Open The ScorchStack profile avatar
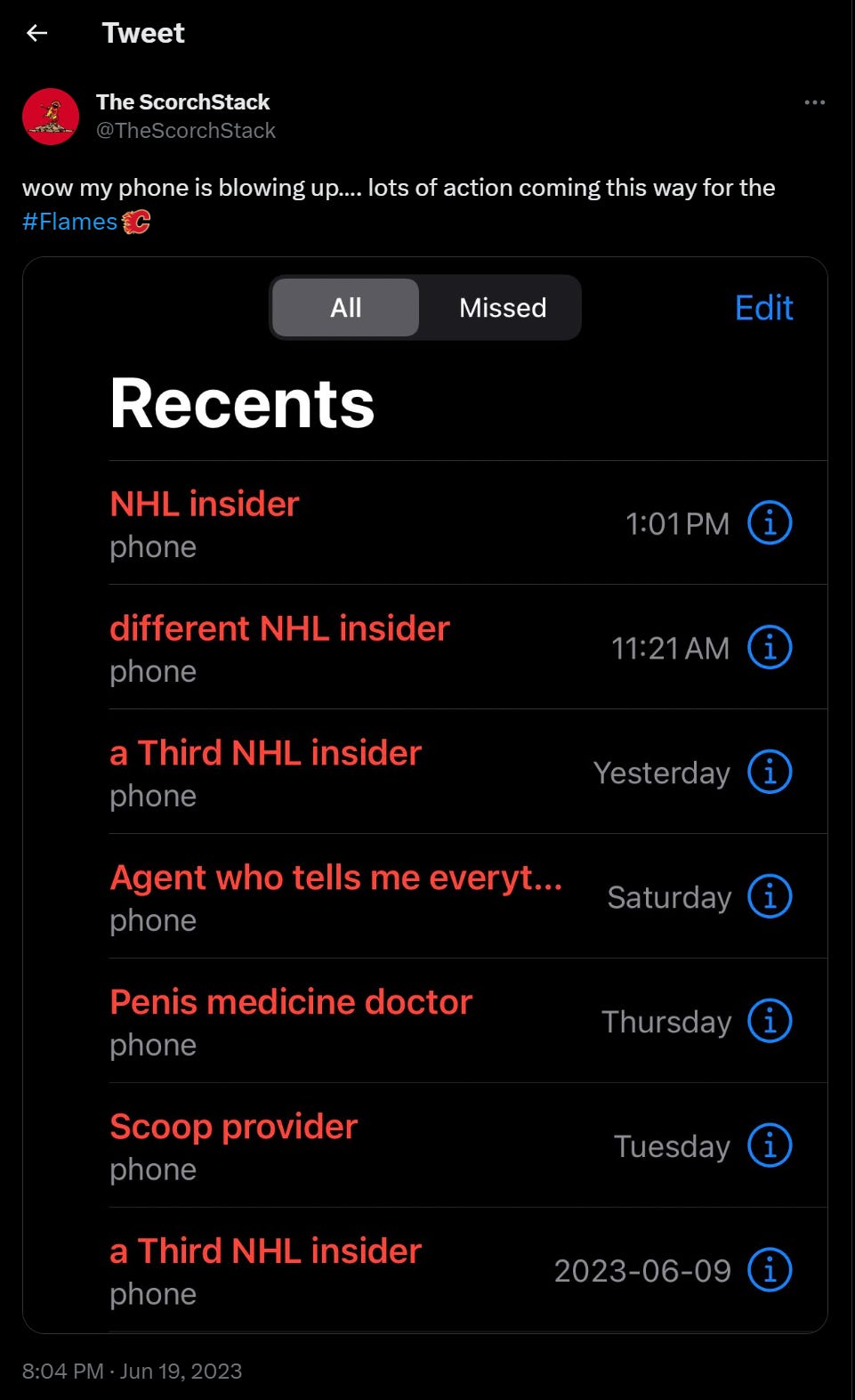 51,116
